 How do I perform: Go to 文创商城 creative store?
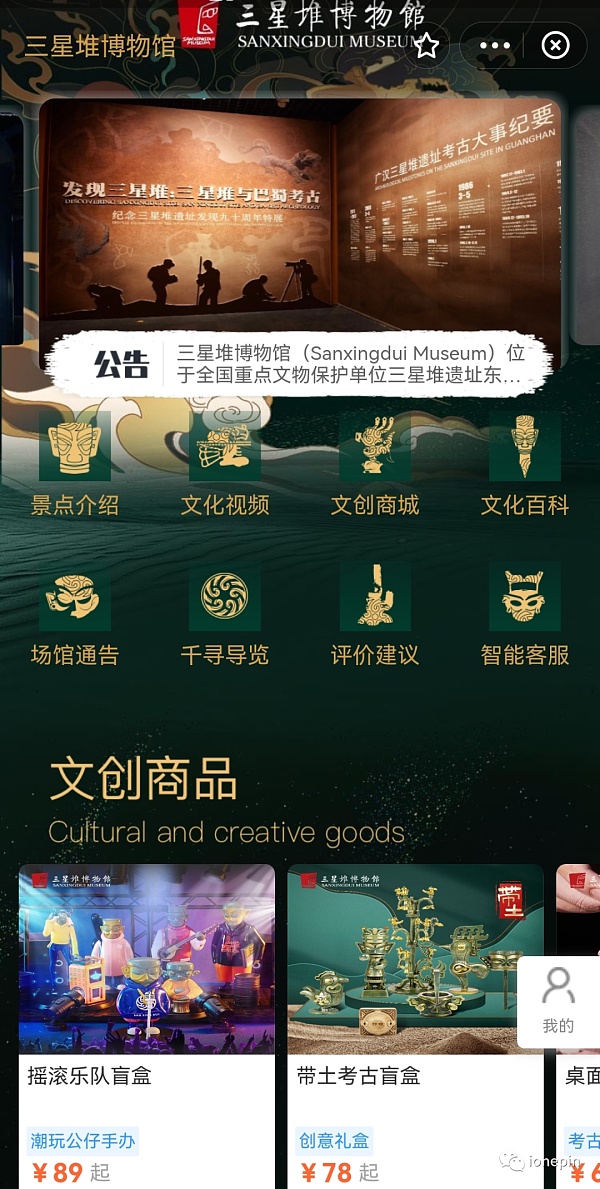pyautogui.click(x=375, y=464)
